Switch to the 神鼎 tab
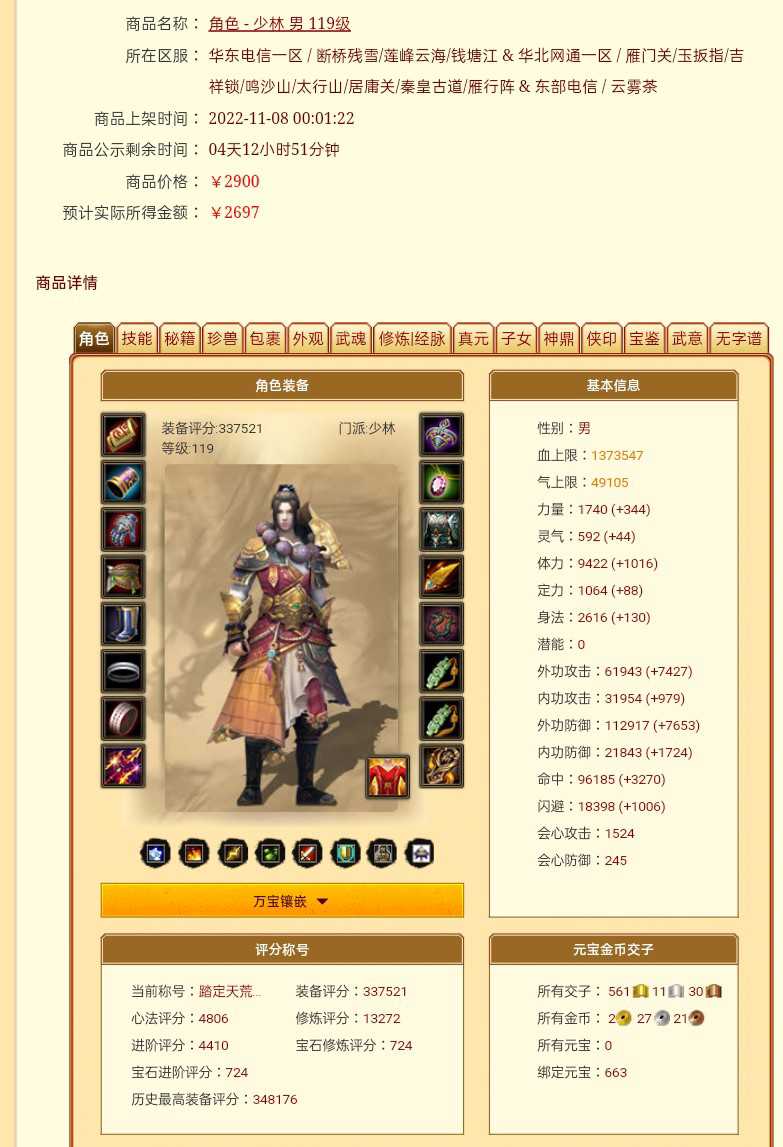This screenshot has height=1147, width=783. [x=558, y=338]
